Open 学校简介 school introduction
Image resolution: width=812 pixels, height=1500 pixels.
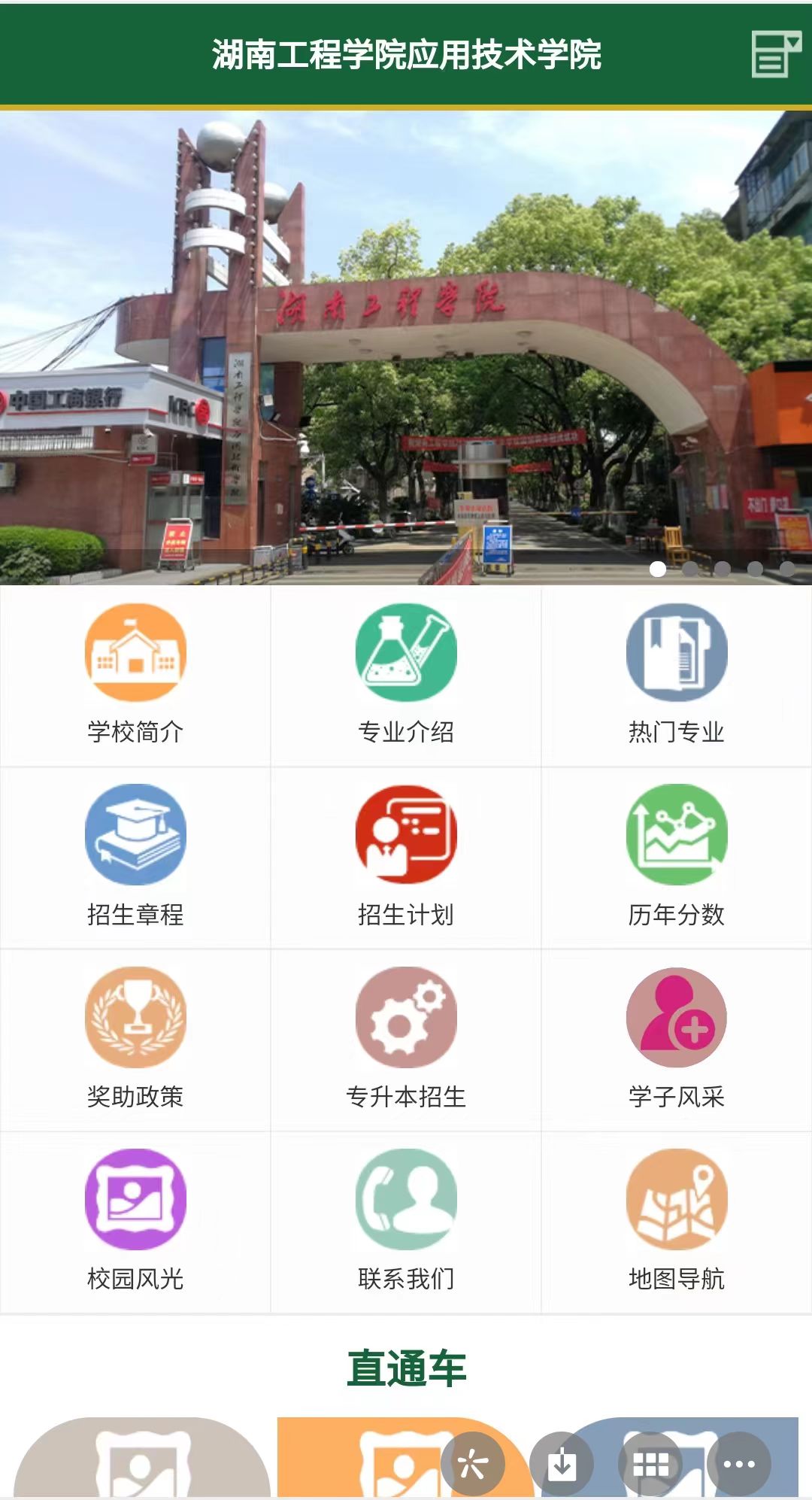(135, 675)
